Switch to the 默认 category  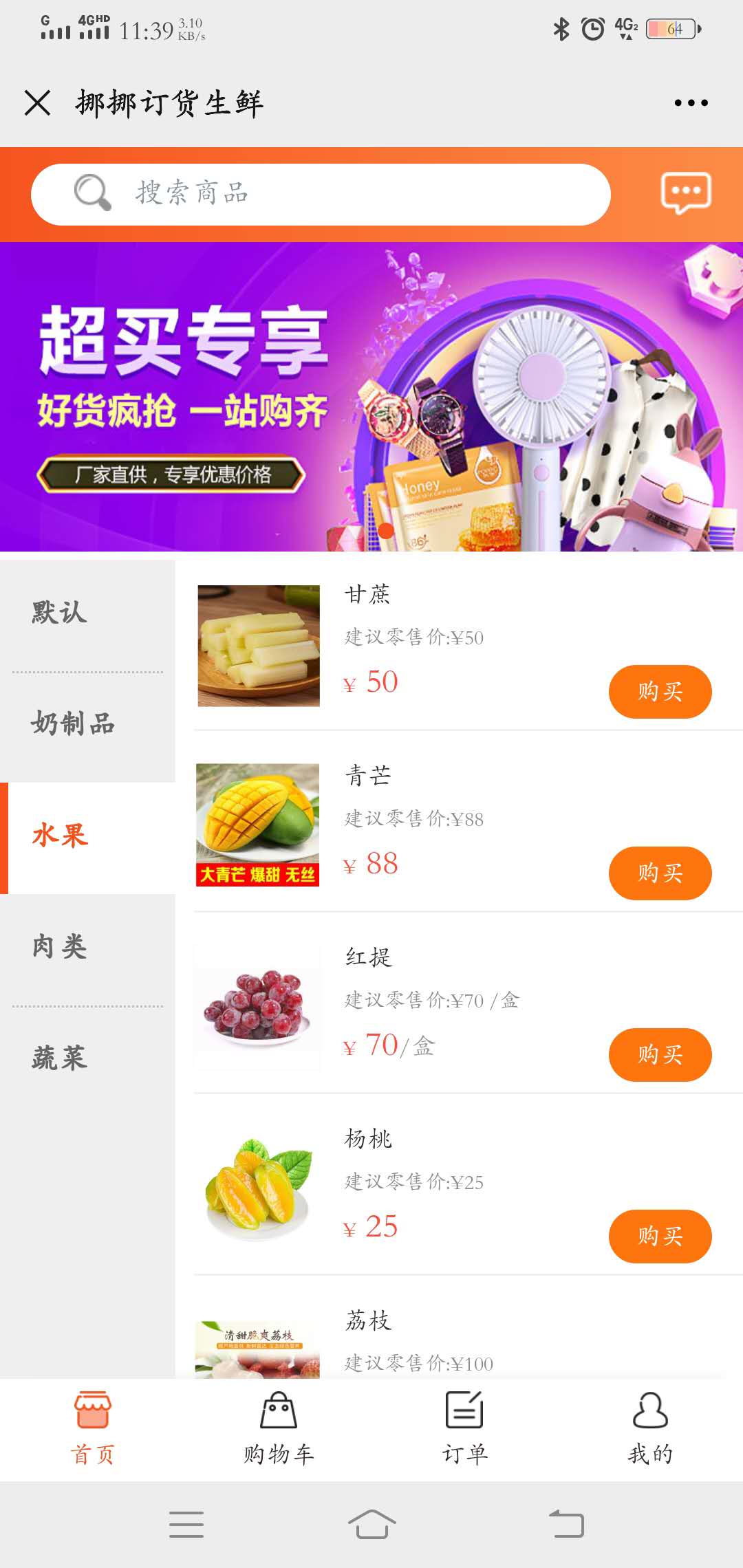point(58,612)
